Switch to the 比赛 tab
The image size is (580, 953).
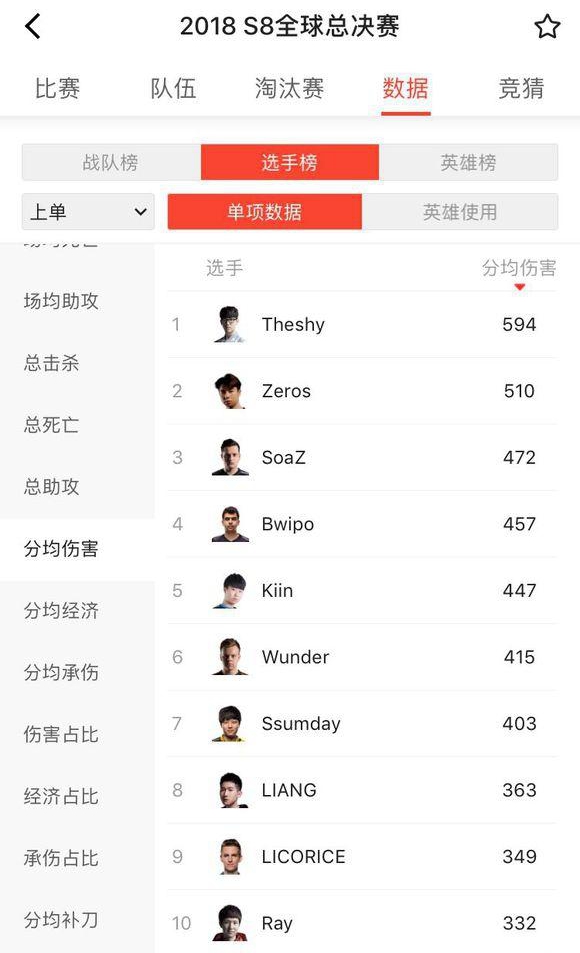pyautogui.click(x=57, y=89)
